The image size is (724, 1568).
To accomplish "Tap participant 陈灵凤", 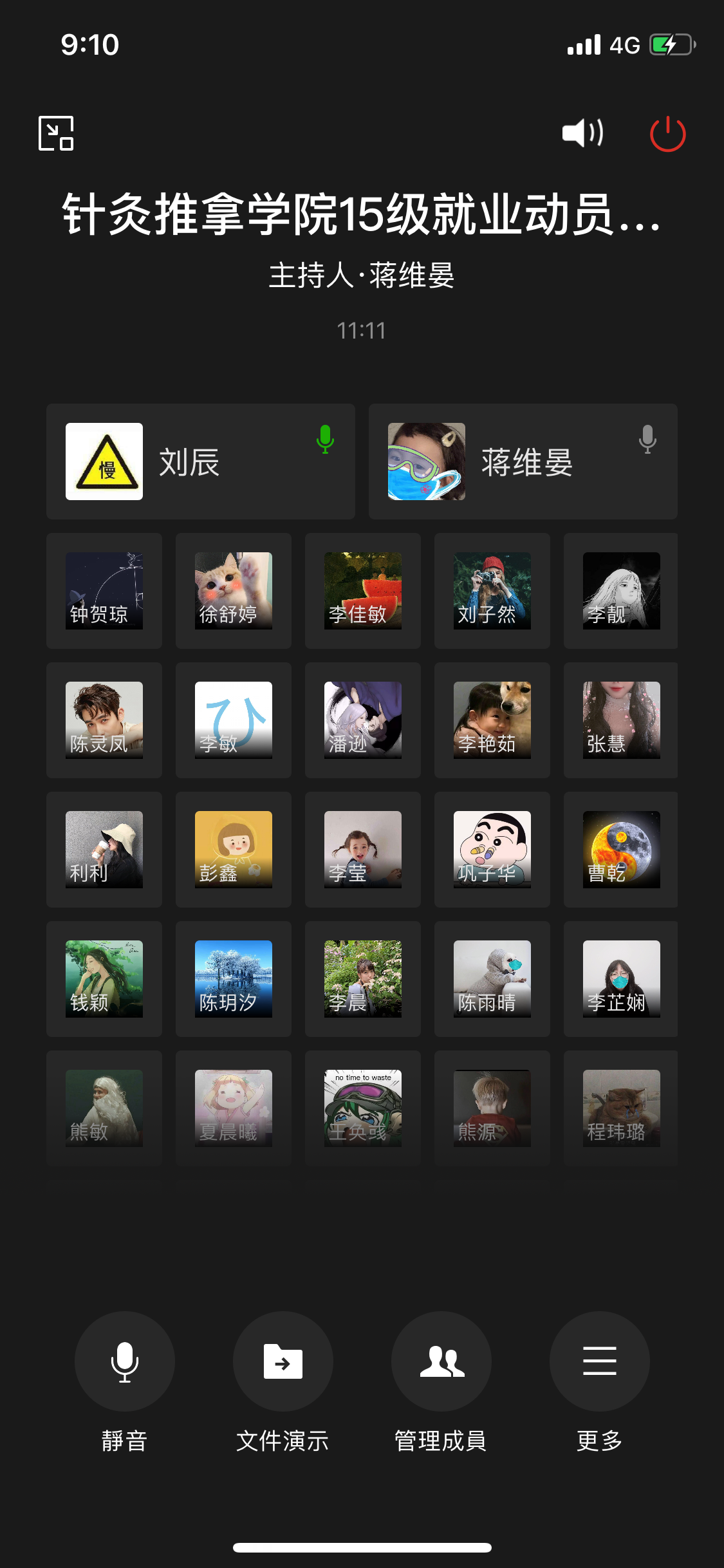I will [104, 720].
